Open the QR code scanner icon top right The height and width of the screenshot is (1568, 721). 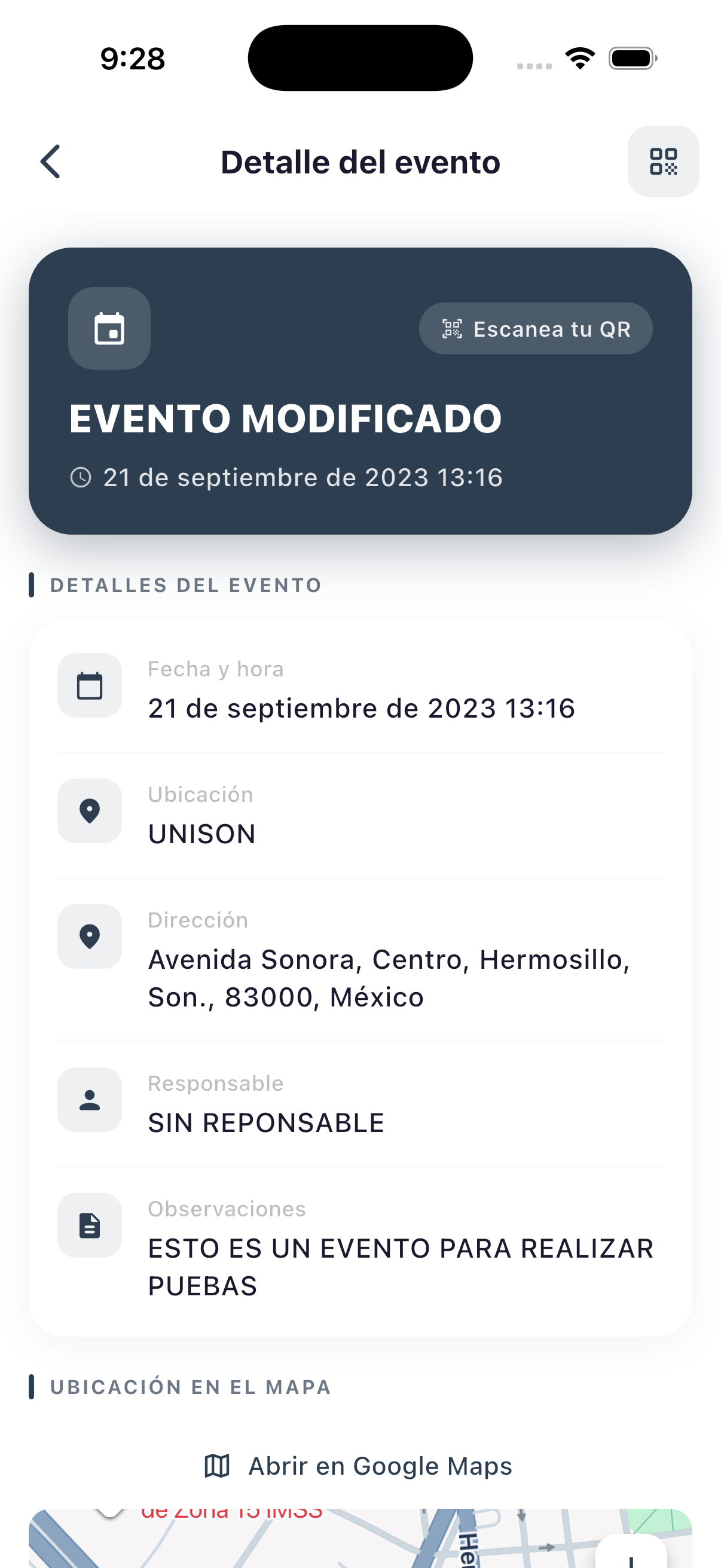(x=663, y=162)
